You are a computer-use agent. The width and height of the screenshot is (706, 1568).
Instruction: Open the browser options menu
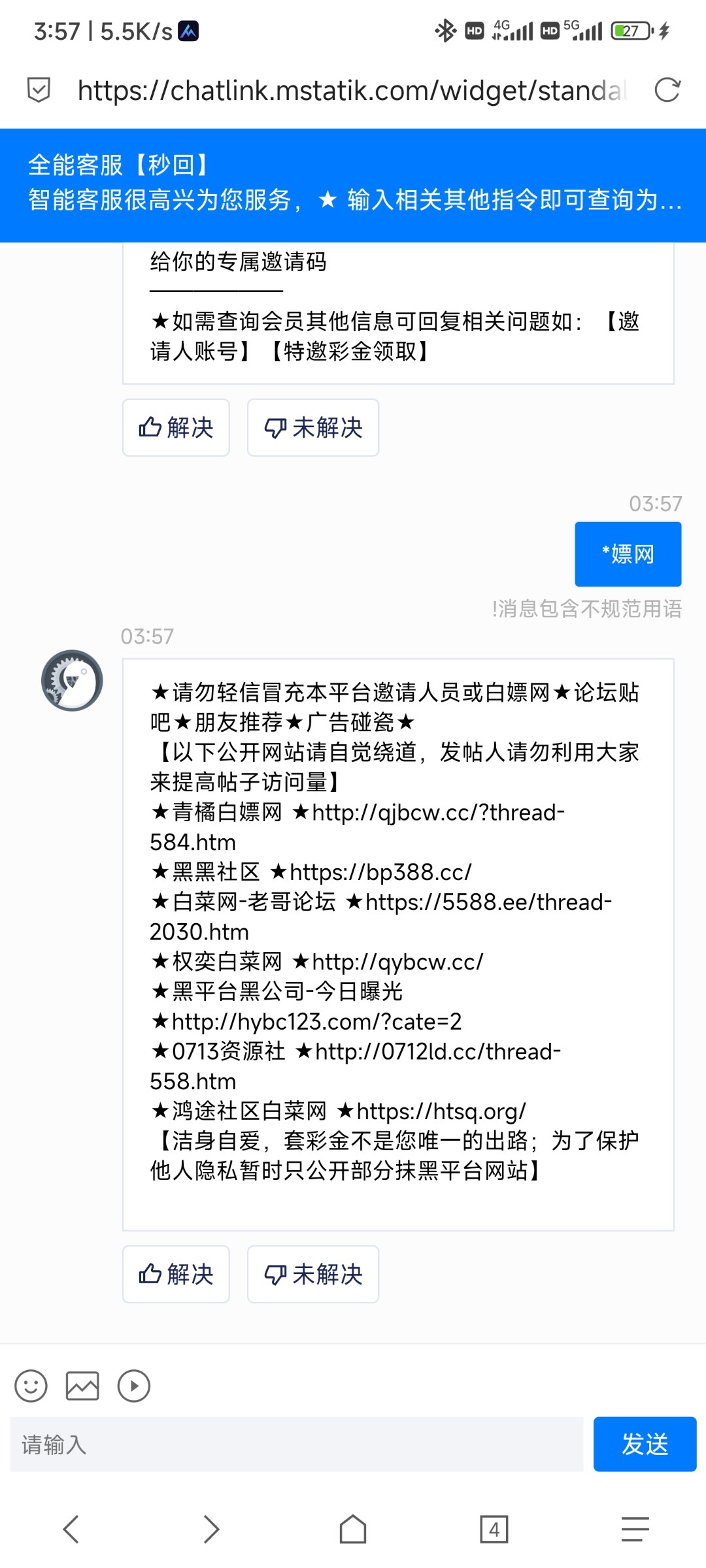[x=633, y=1527]
